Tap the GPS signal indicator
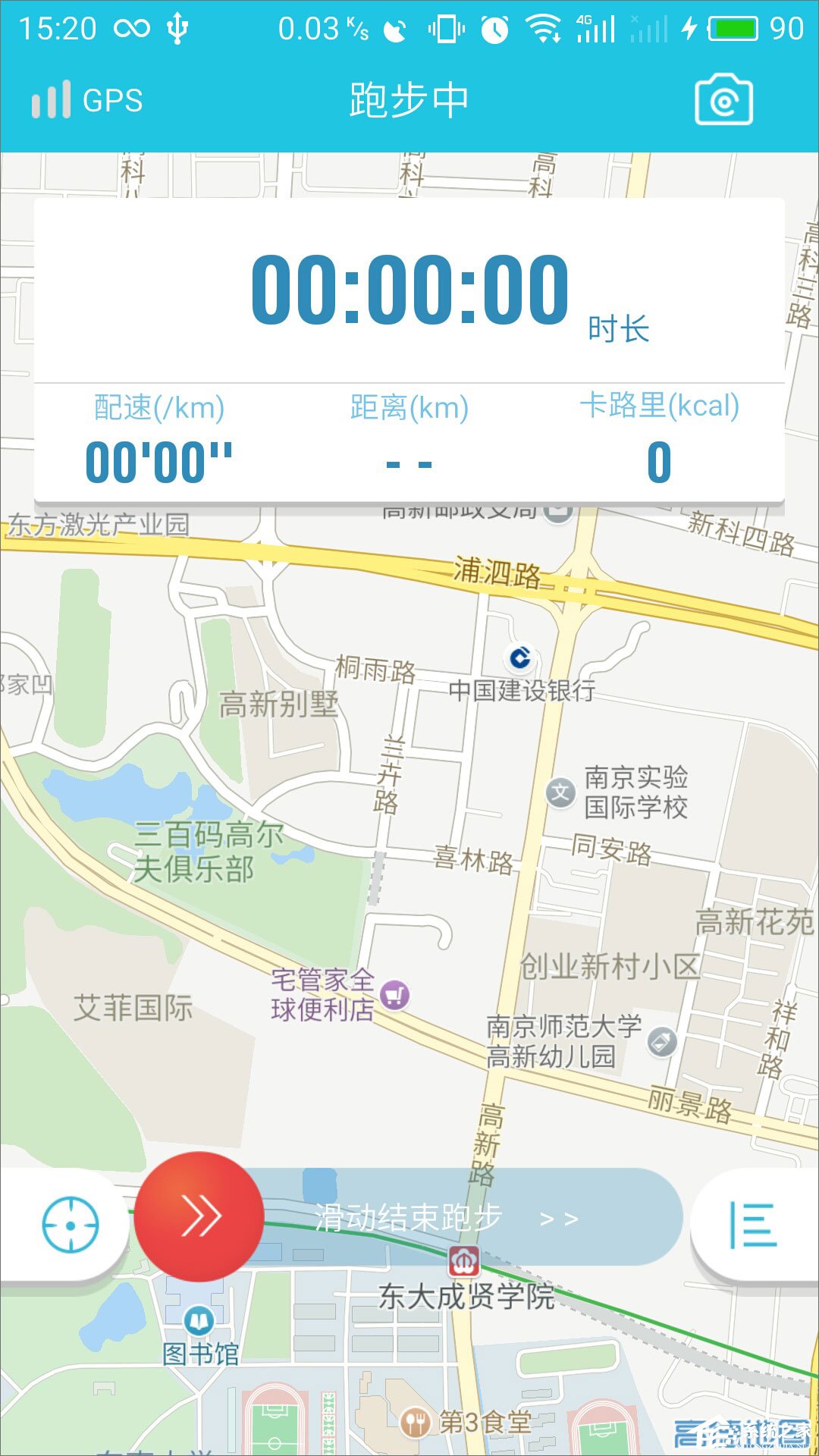 coord(86,99)
